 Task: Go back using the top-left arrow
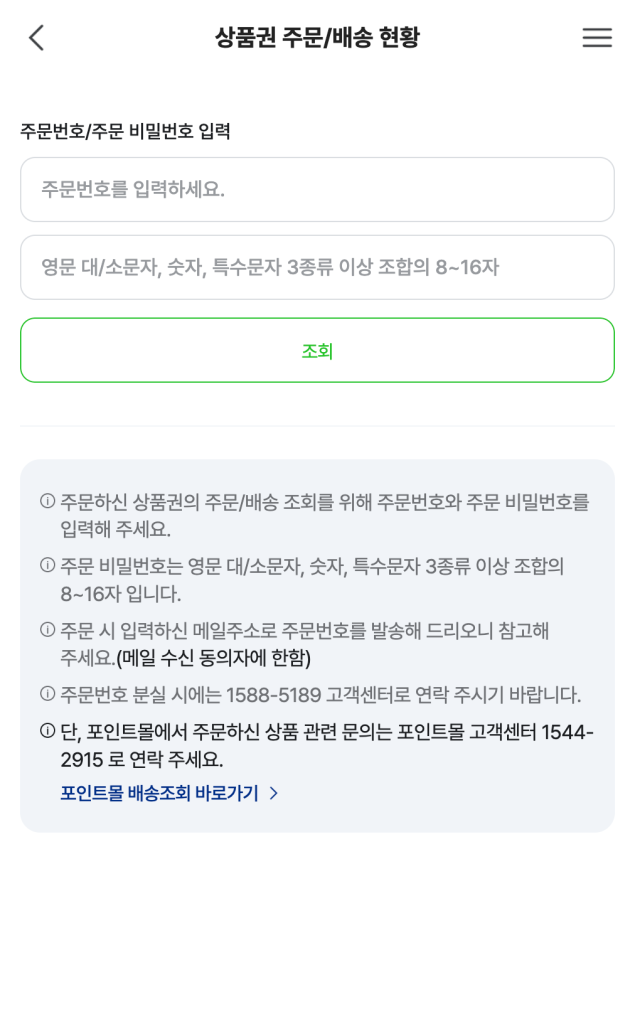(36, 38)
